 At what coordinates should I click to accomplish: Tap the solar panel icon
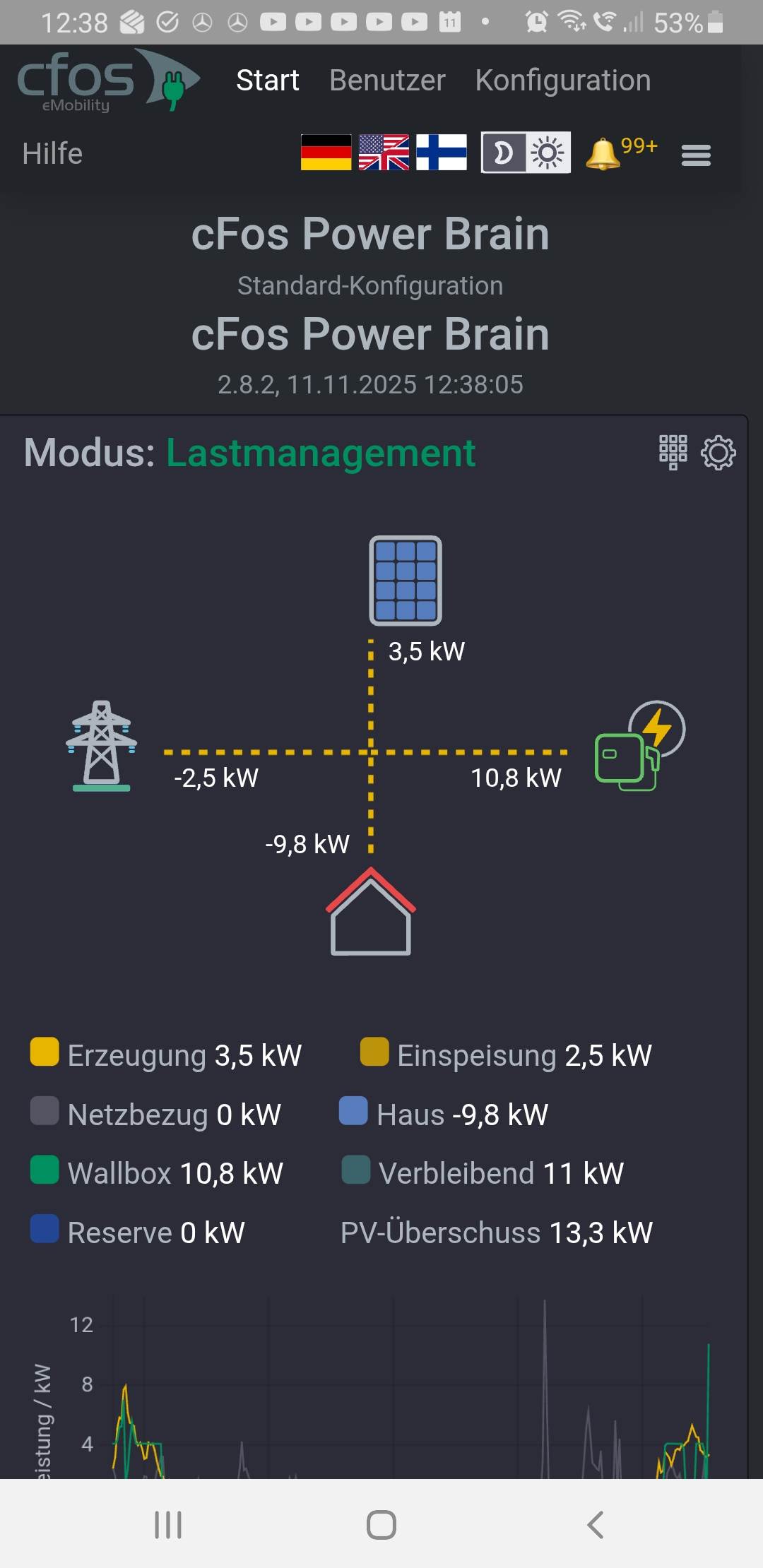click(x=406, y=581)
